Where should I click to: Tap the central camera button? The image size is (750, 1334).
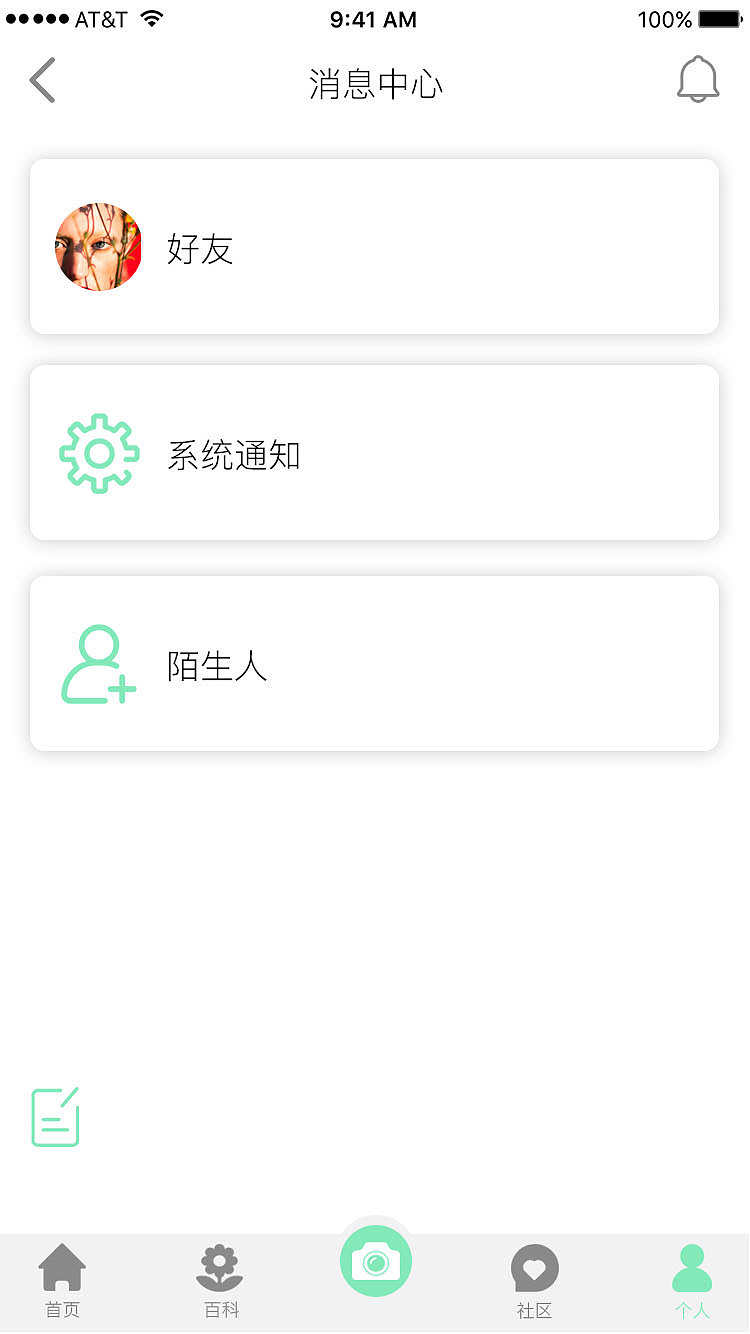(375, 1261)
